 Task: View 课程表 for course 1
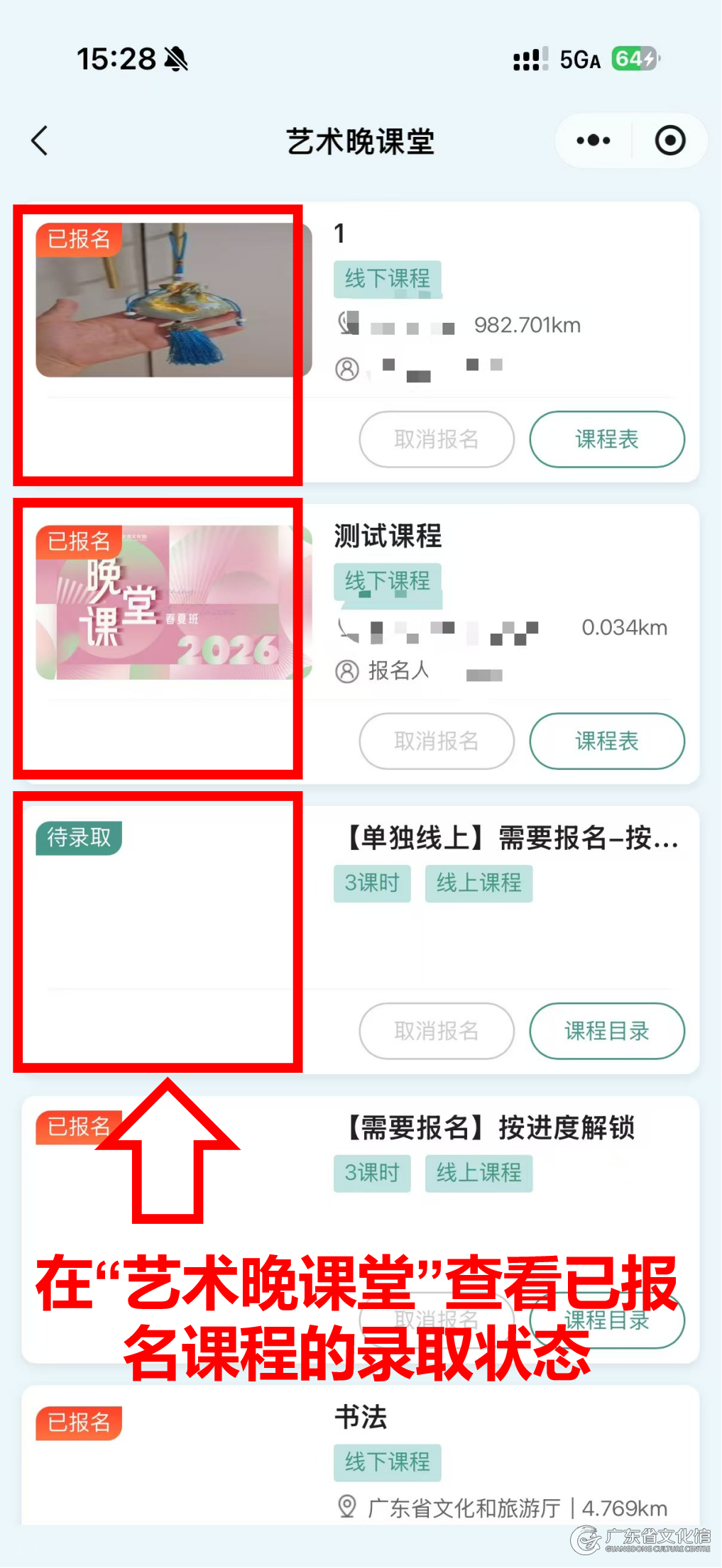606,439
